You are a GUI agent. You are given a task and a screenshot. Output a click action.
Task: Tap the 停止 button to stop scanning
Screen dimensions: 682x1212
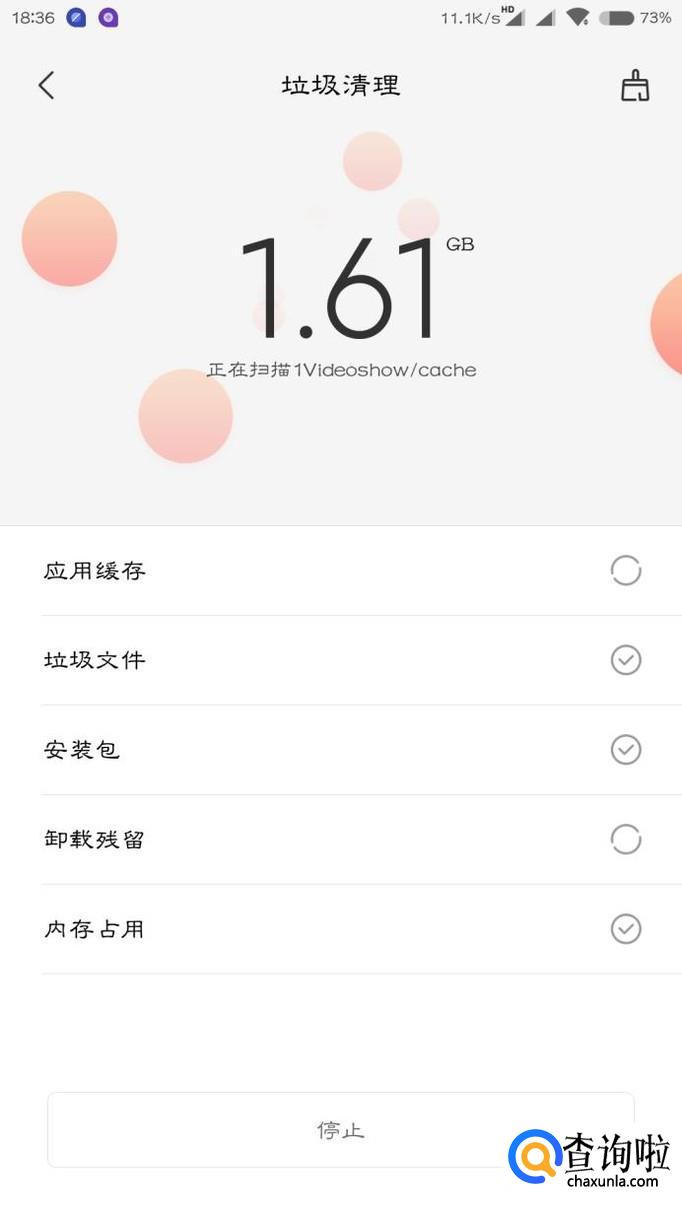[340, 1130]
